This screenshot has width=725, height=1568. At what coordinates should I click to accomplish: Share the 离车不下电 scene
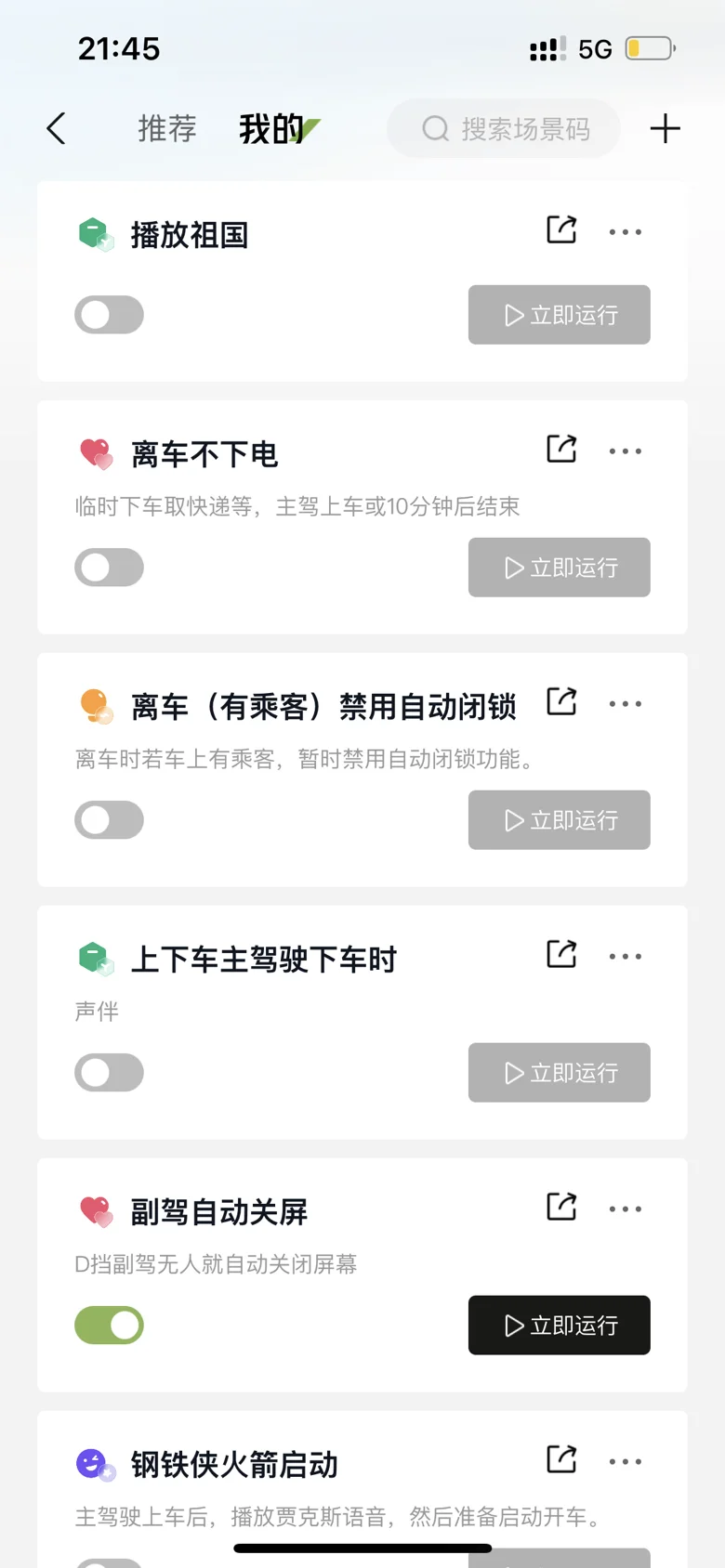tap(561, 449)
